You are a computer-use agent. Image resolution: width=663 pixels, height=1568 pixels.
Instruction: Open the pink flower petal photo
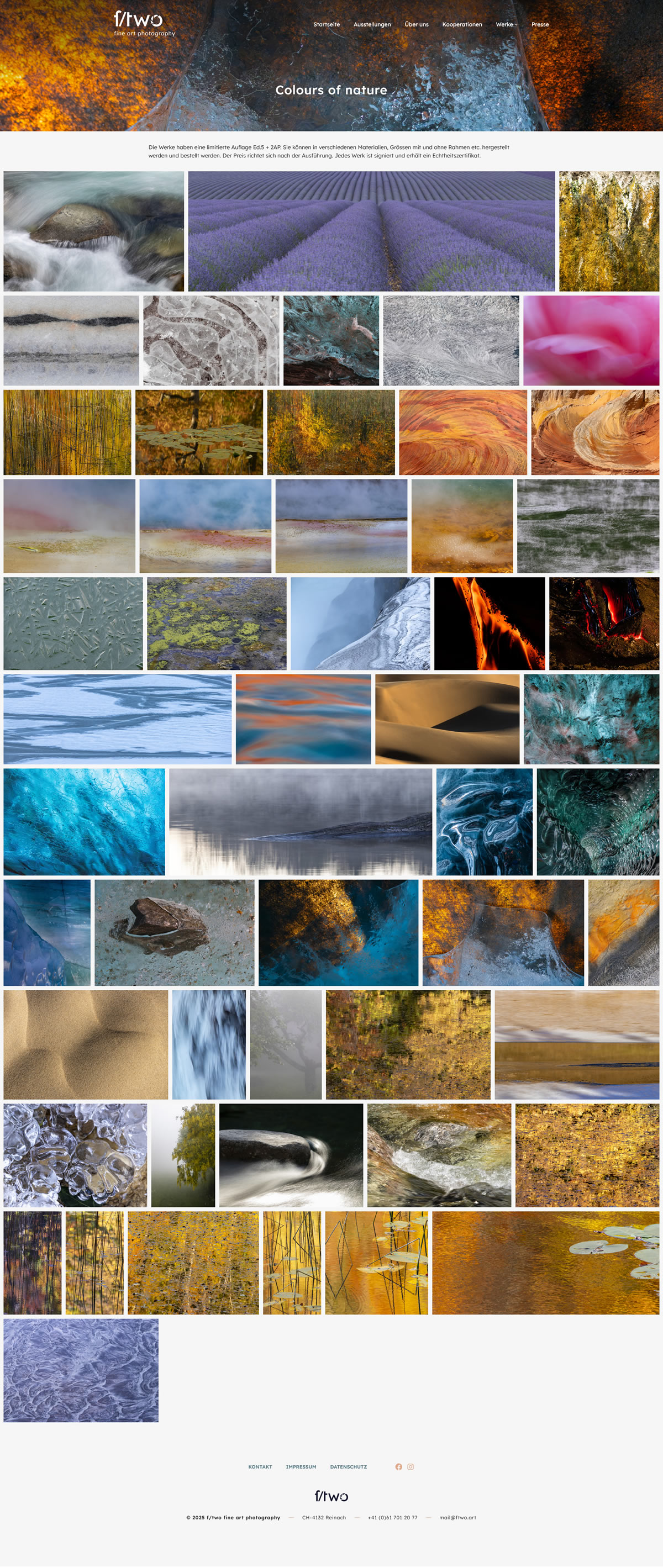[x=591, y=340]
